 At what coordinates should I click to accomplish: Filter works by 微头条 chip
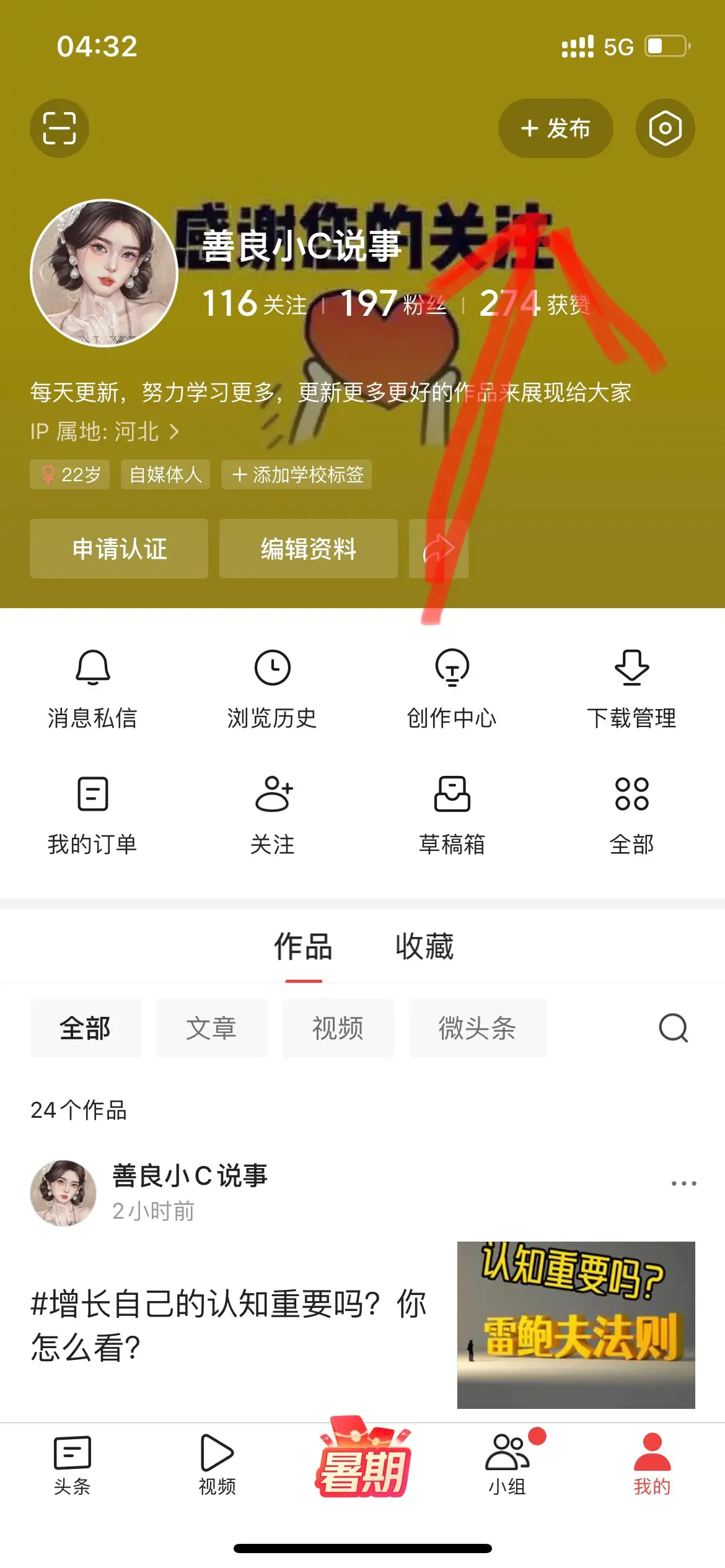[477, 1029]
